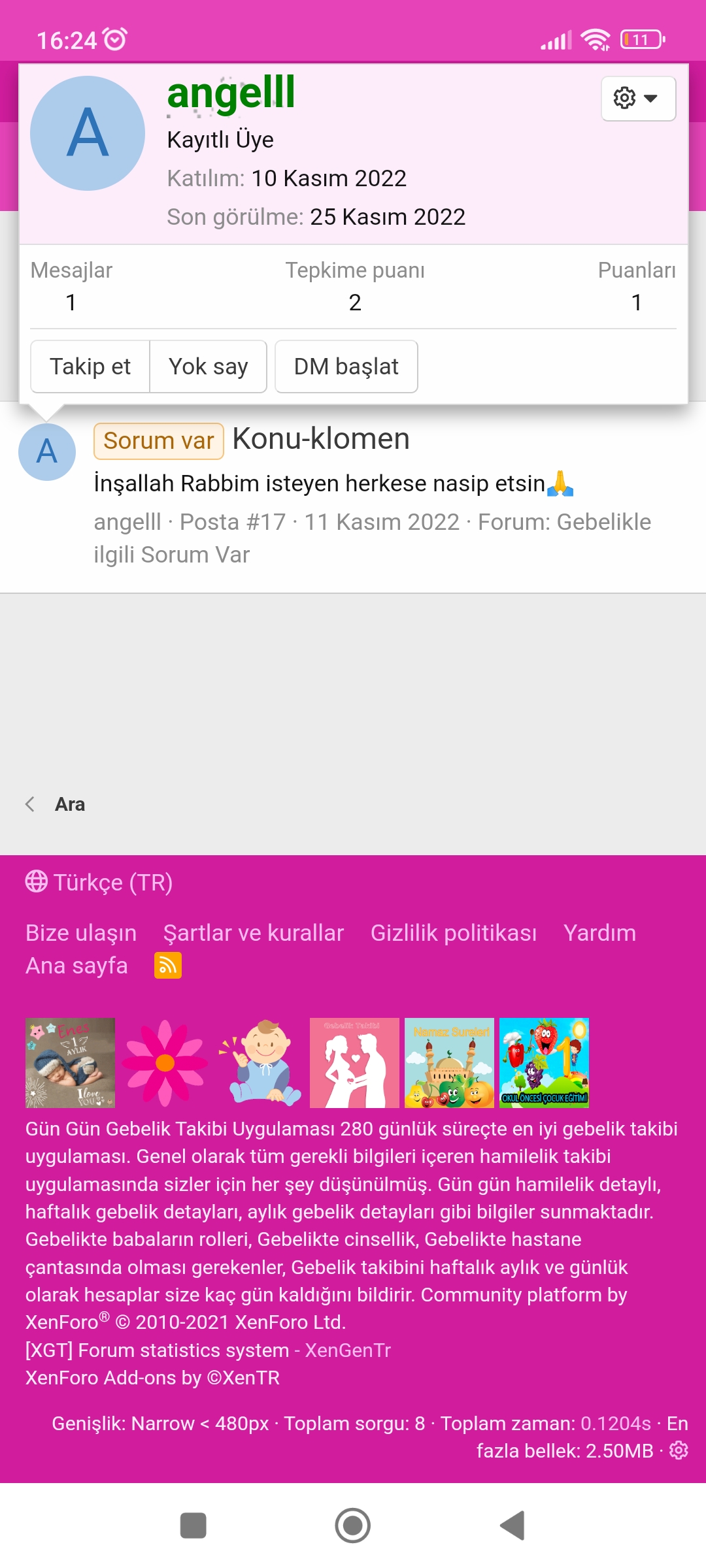Read the Gizlilik politikası

454,933
